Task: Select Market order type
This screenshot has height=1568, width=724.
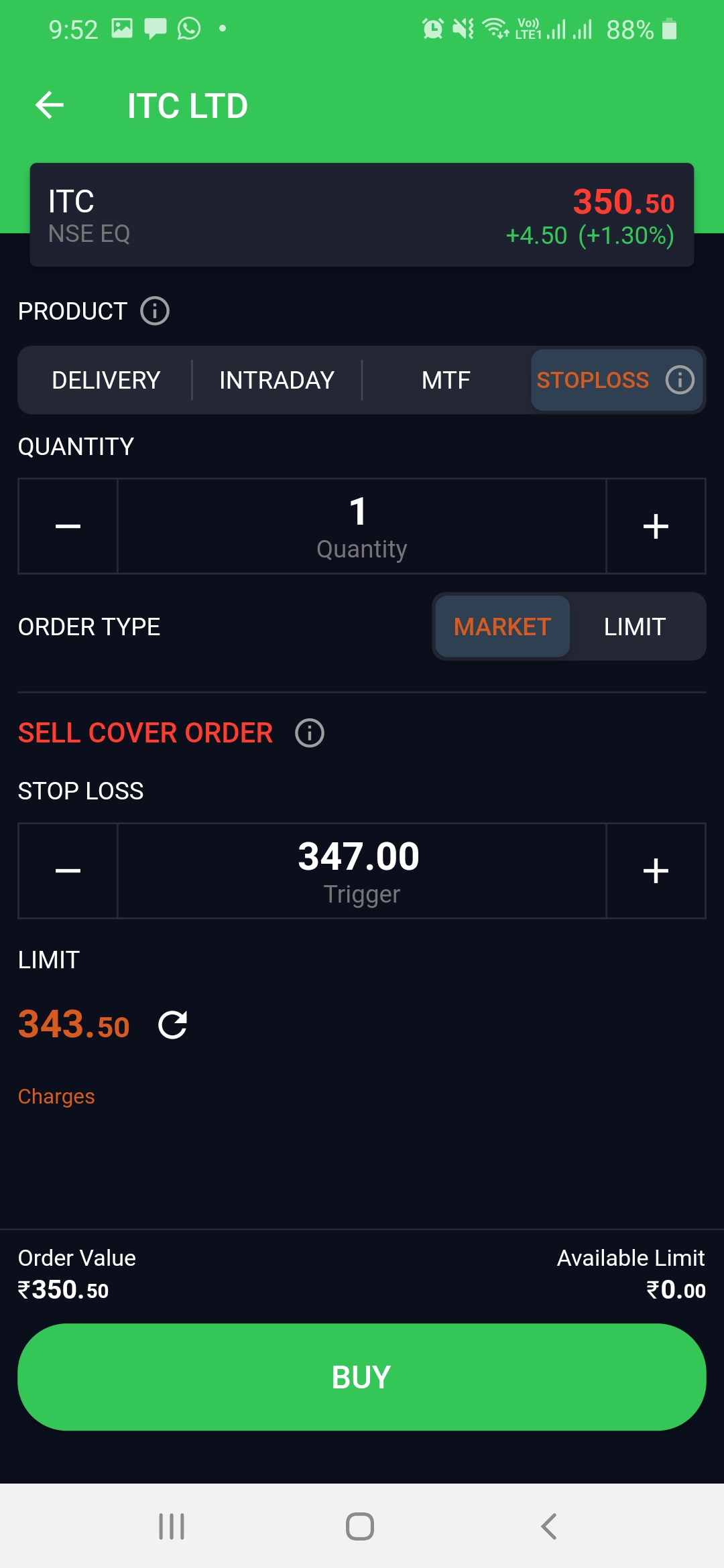Action: [x=502, y=627]
